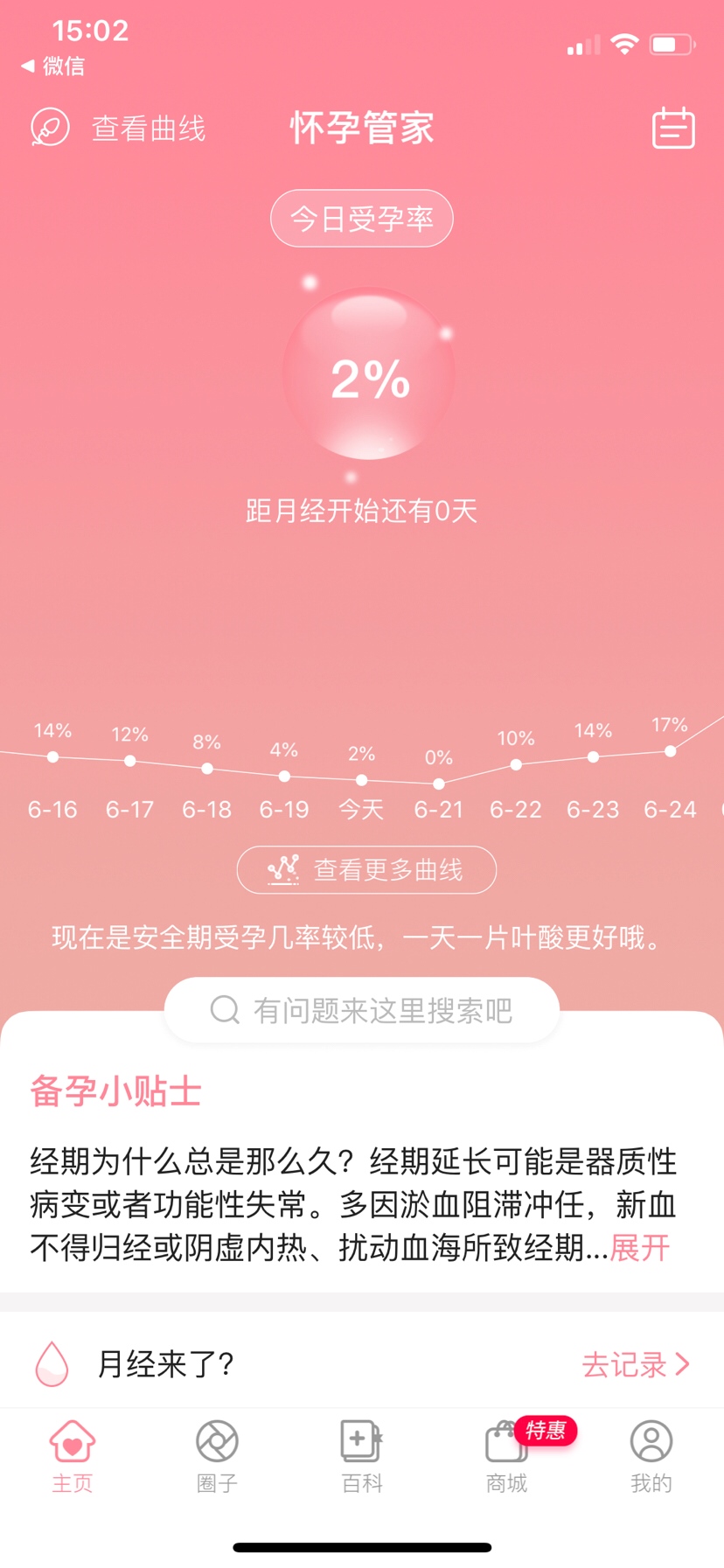Select the 6-22 point on the curve
Screen dimensions: 724x1568
pos(516,765)
